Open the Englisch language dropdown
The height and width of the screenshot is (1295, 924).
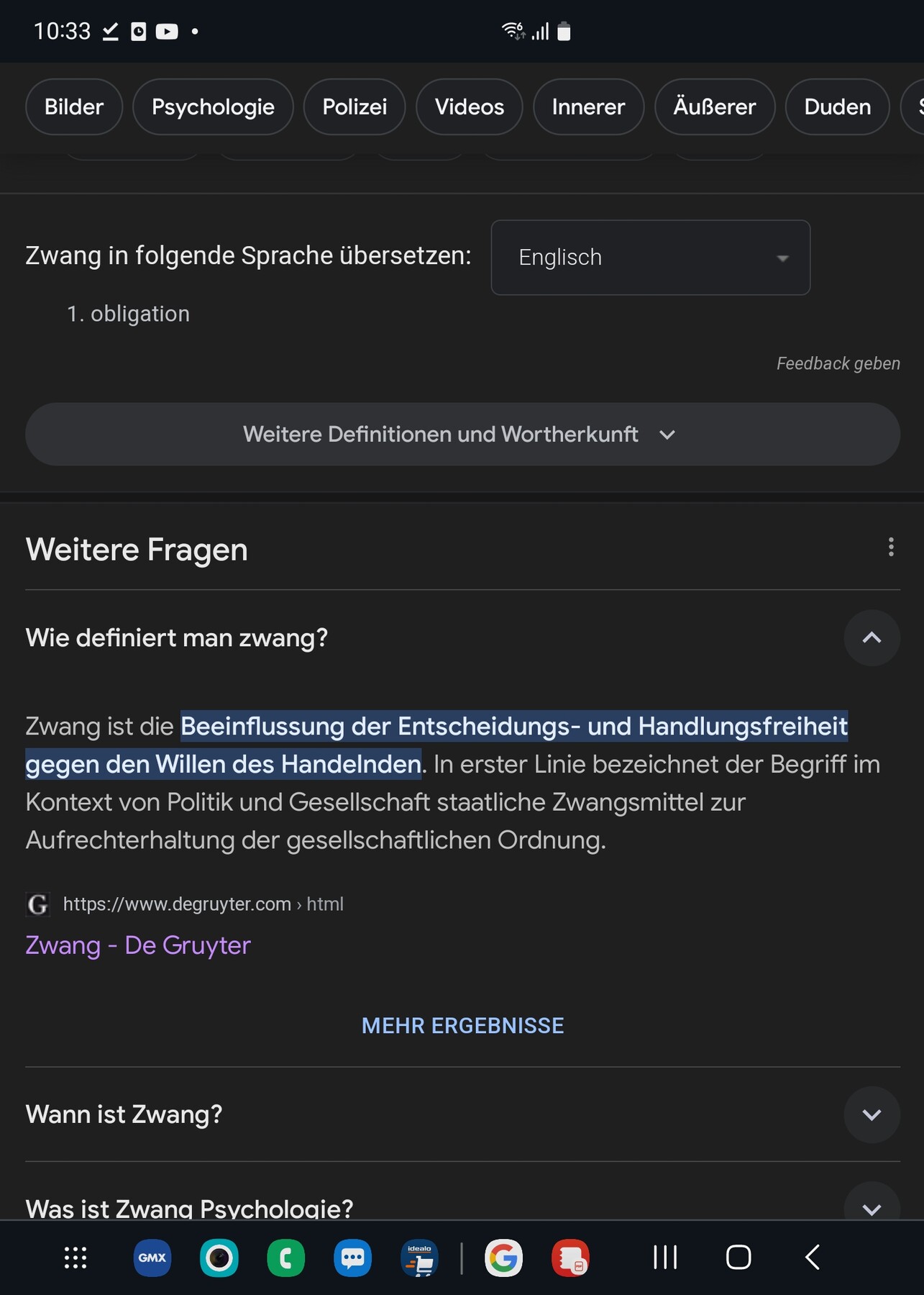tap(650, 258)
